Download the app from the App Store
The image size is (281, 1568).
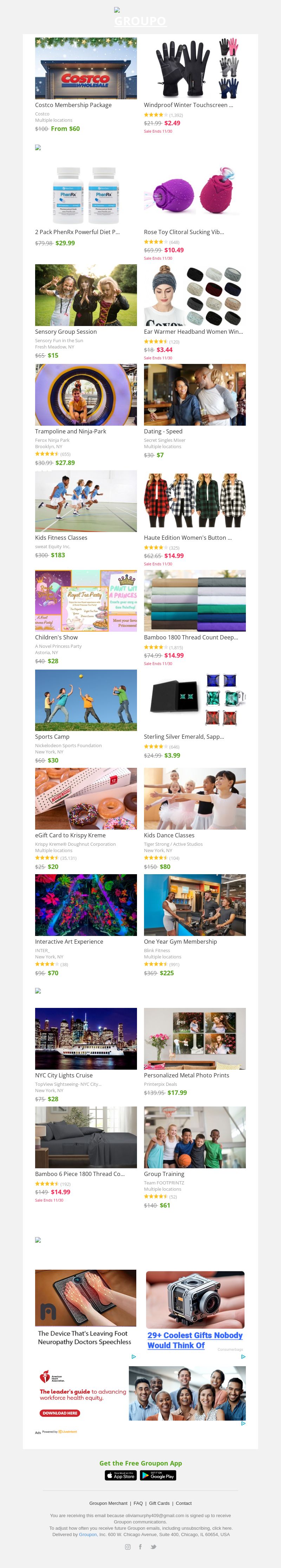coord(121,1475)
